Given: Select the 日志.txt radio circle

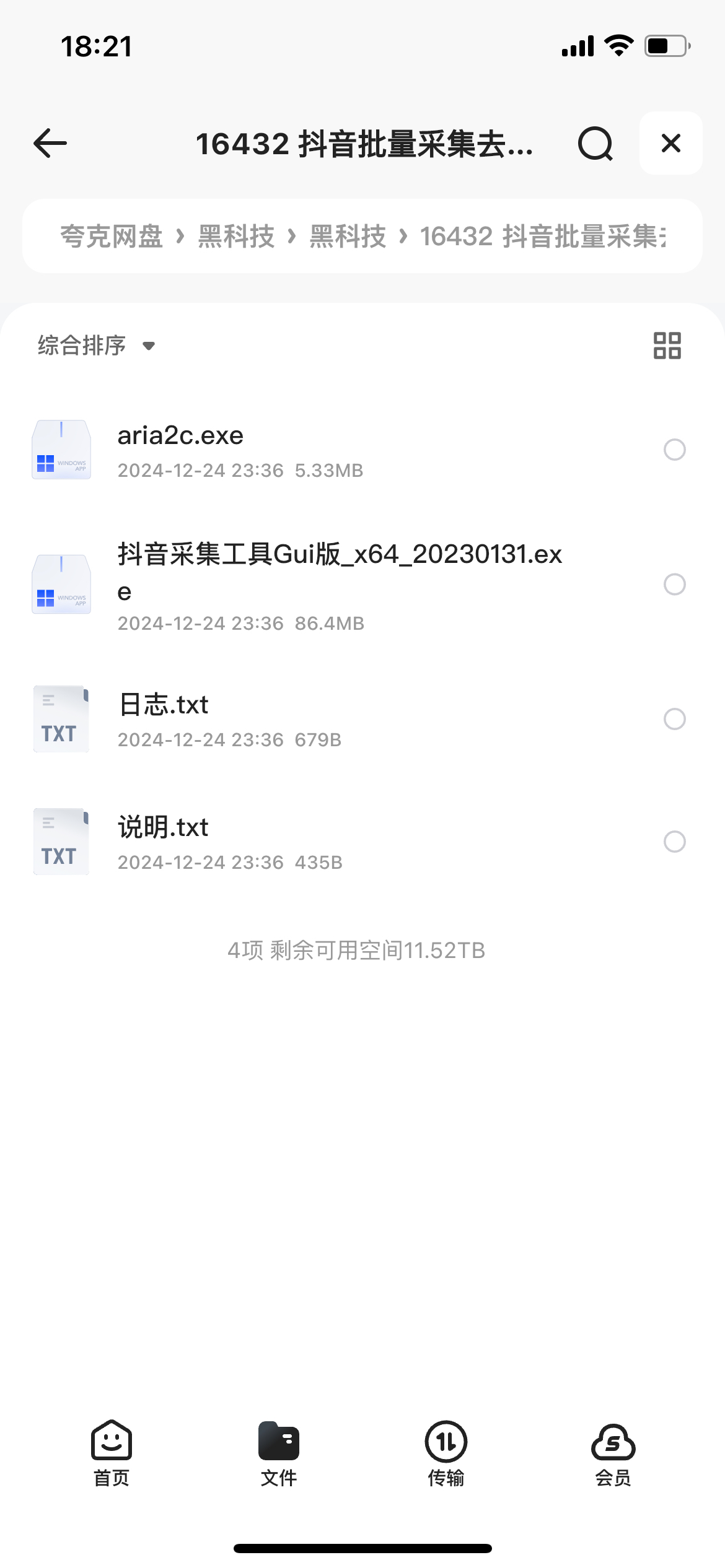Looking at the screenshot, I should point(674,719).
